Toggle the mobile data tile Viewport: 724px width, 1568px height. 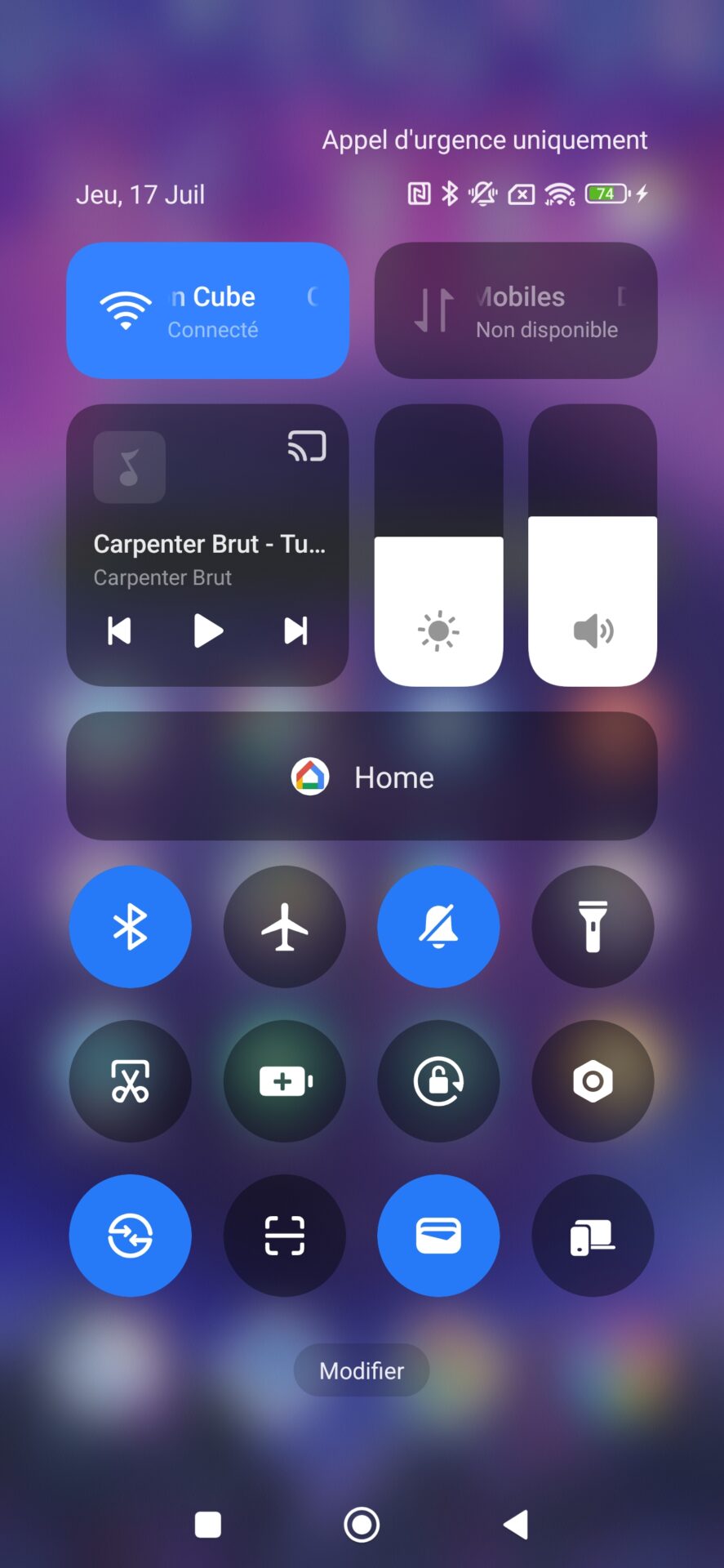click(516, 310)
